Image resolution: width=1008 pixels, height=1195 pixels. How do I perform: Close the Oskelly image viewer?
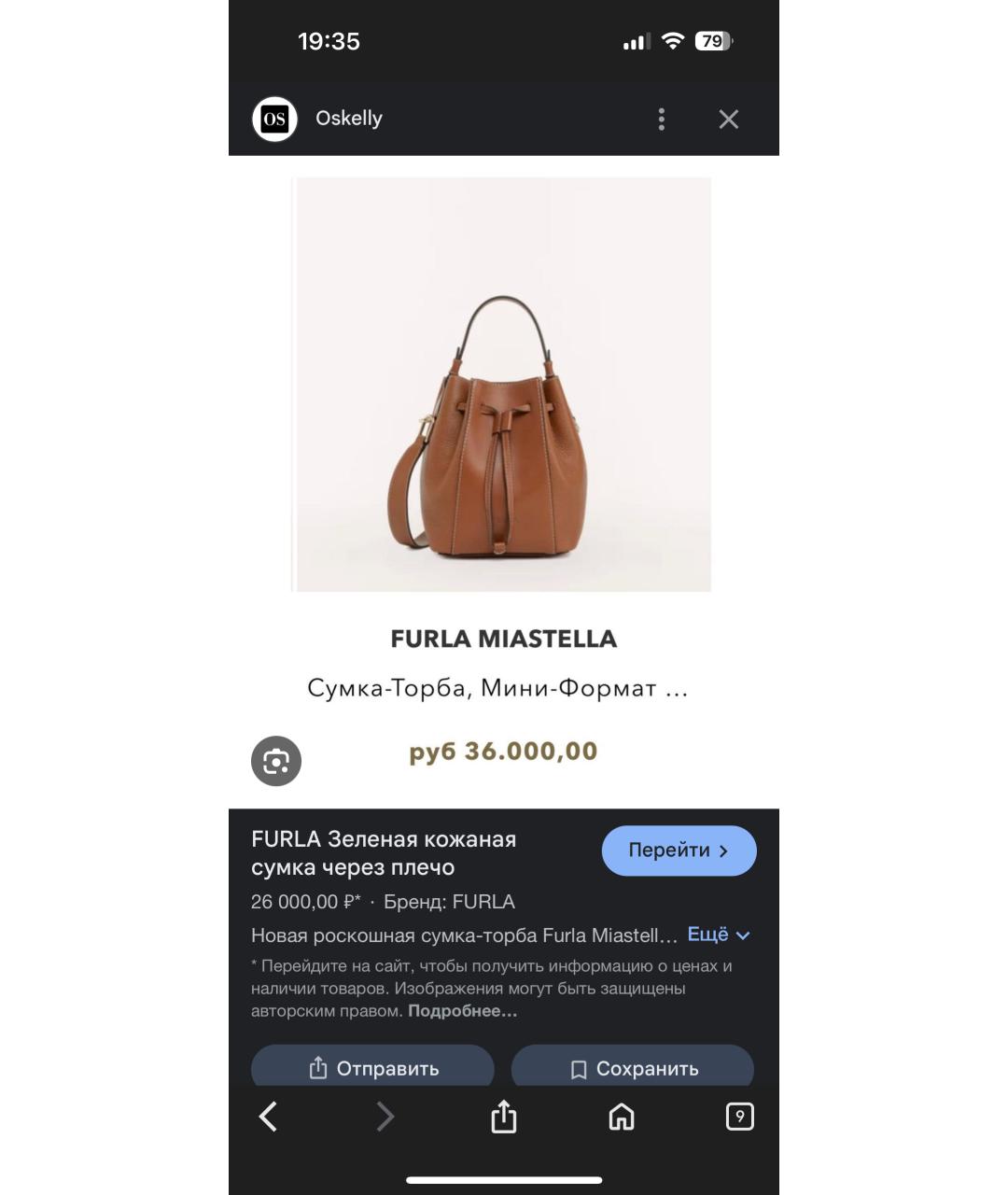click(728, 119)
